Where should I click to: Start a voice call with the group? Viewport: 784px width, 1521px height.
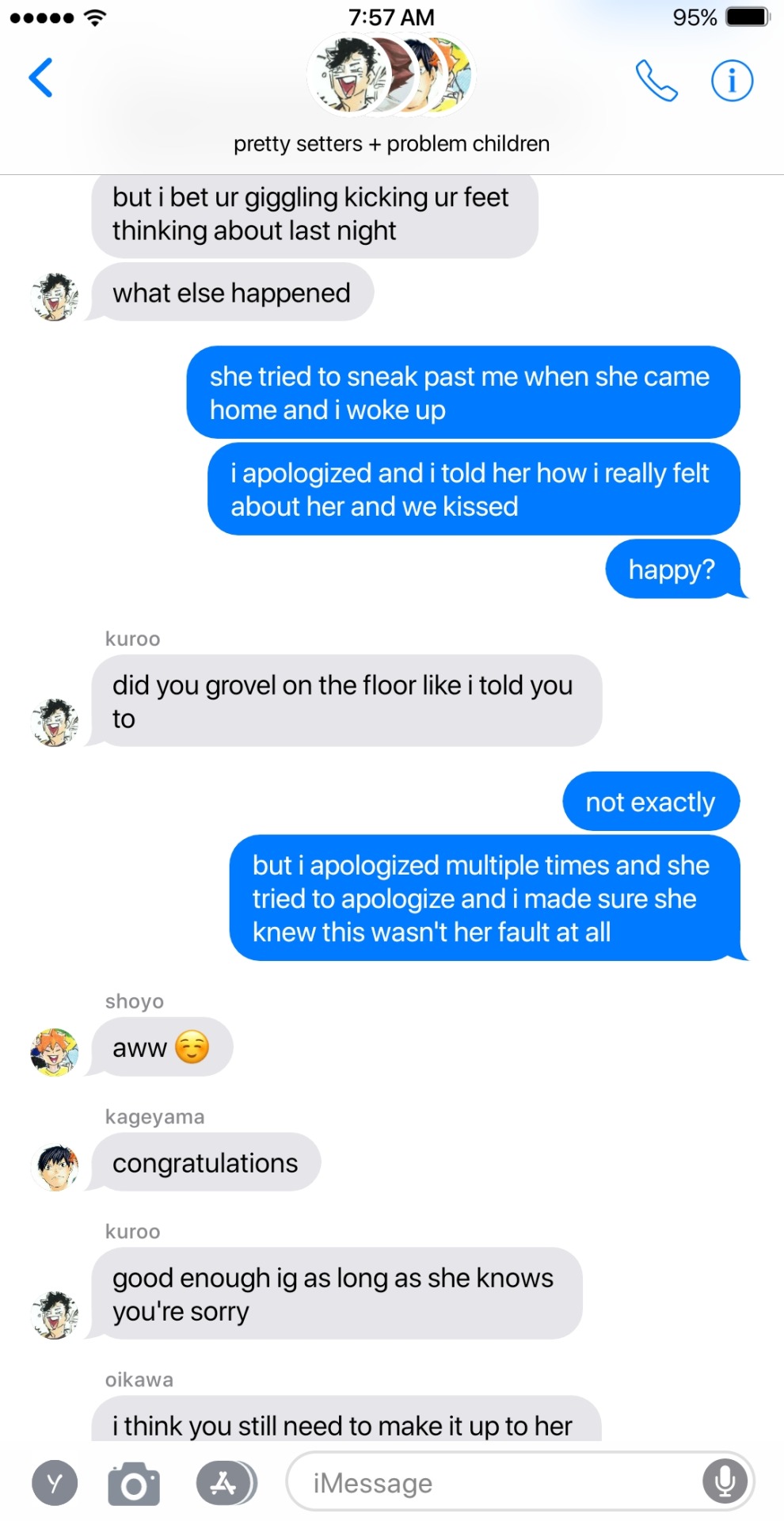(657, 80)
